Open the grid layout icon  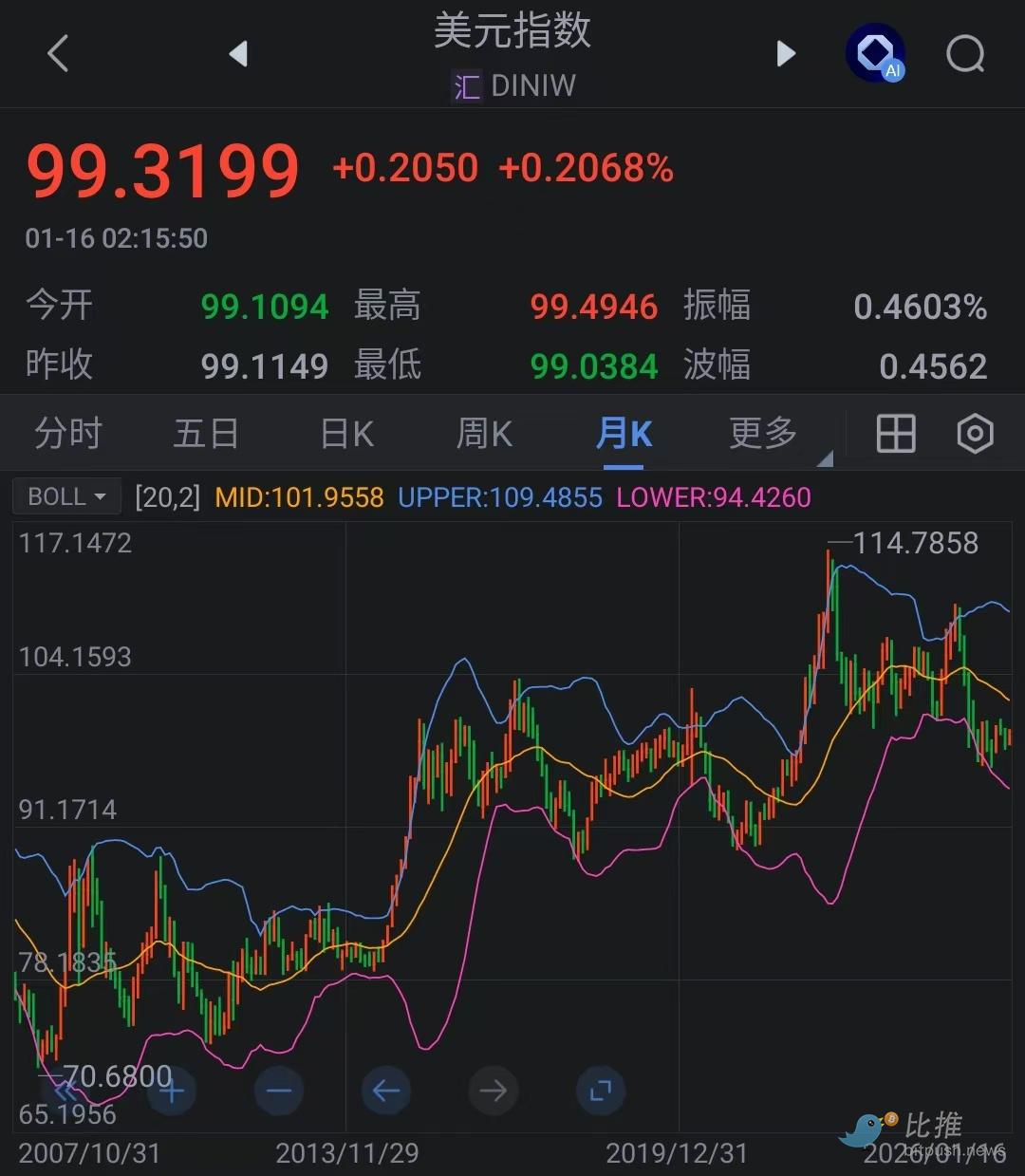[x=895, y=434]
